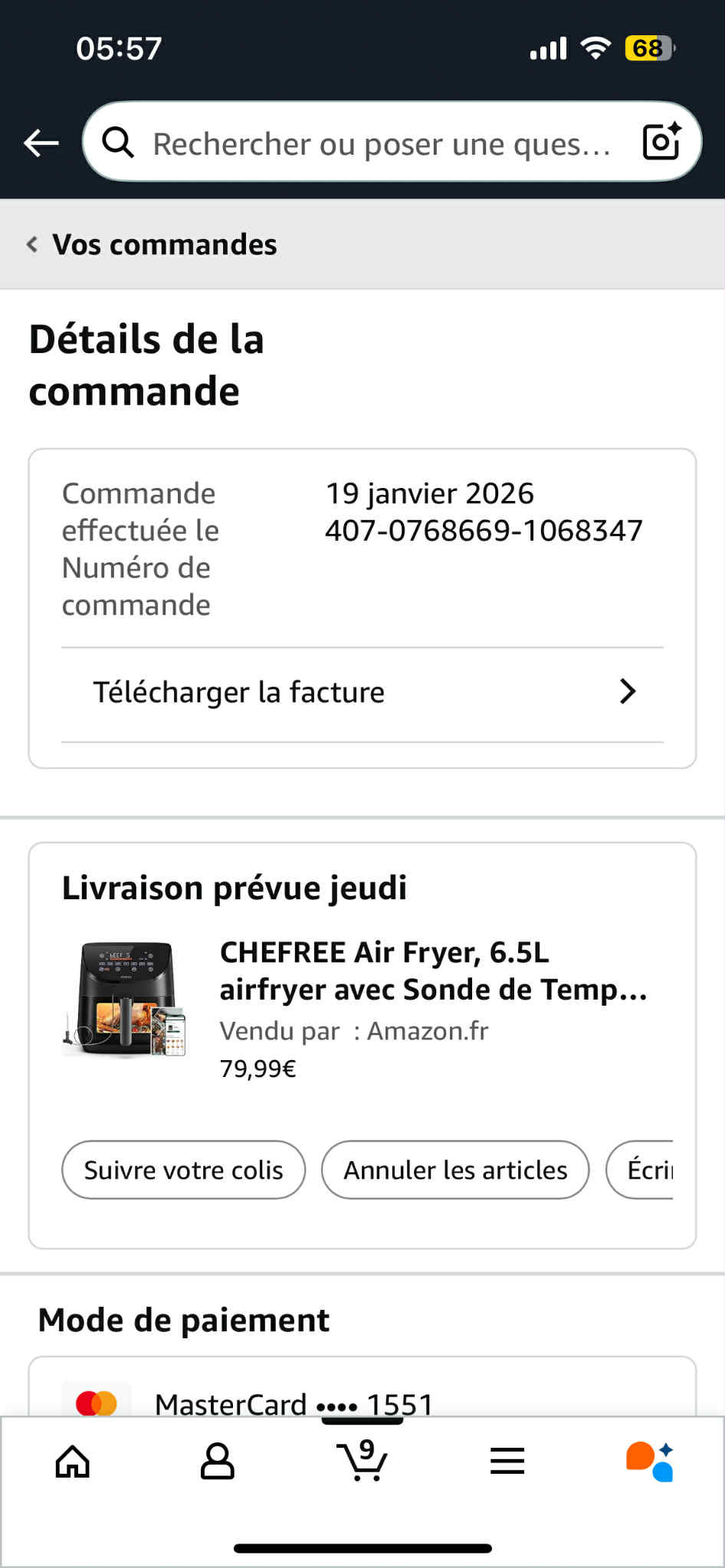Image resolution: width=725 pixels, height=1568 pixels.
Task: Open the hamburger menu tab
Action: coord(507,1462)
